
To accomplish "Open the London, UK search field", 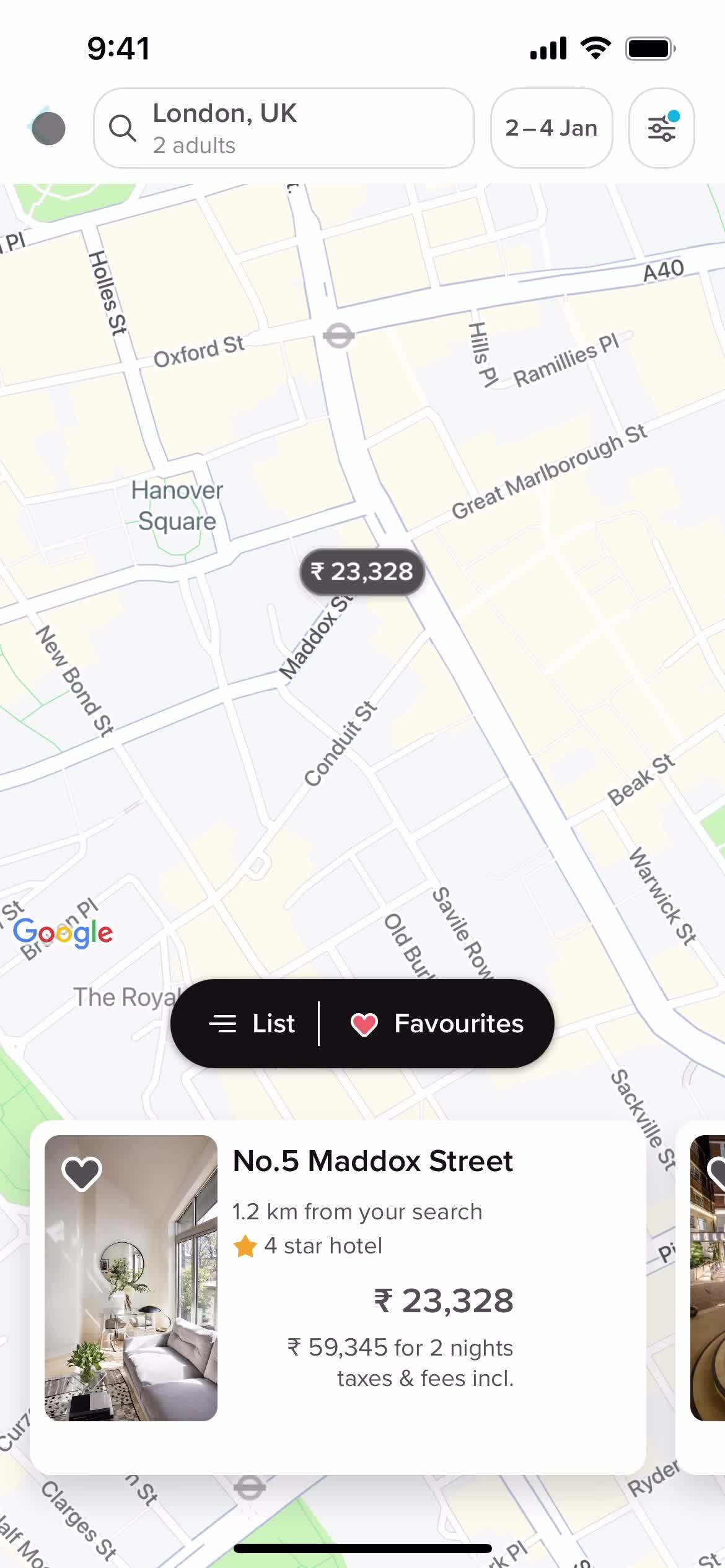I will tap(284, 128).
